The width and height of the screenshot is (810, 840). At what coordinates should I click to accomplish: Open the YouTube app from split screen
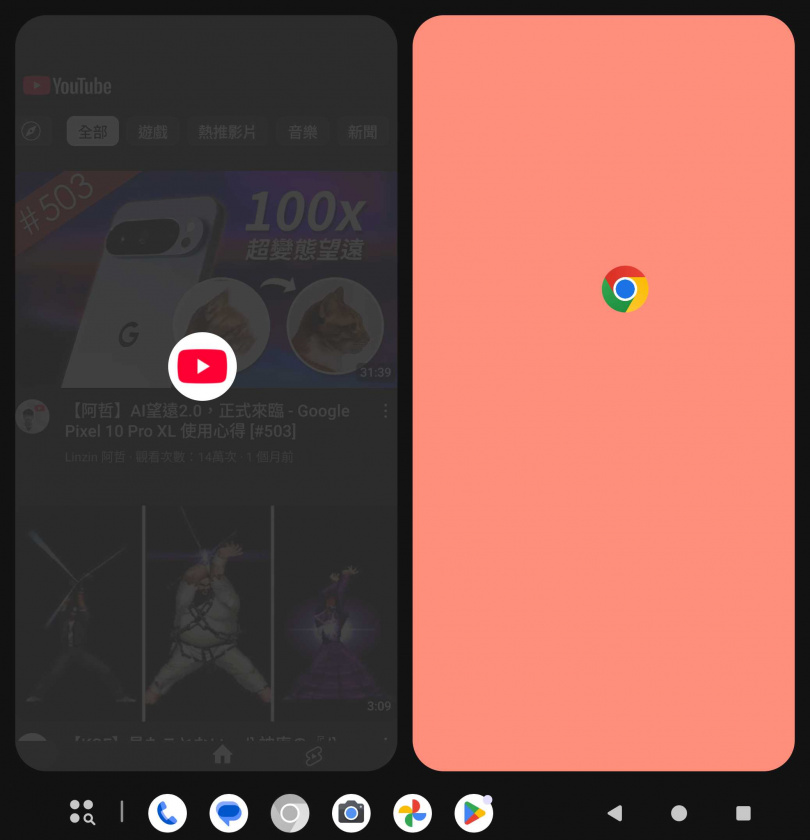[x=202, y=367]
